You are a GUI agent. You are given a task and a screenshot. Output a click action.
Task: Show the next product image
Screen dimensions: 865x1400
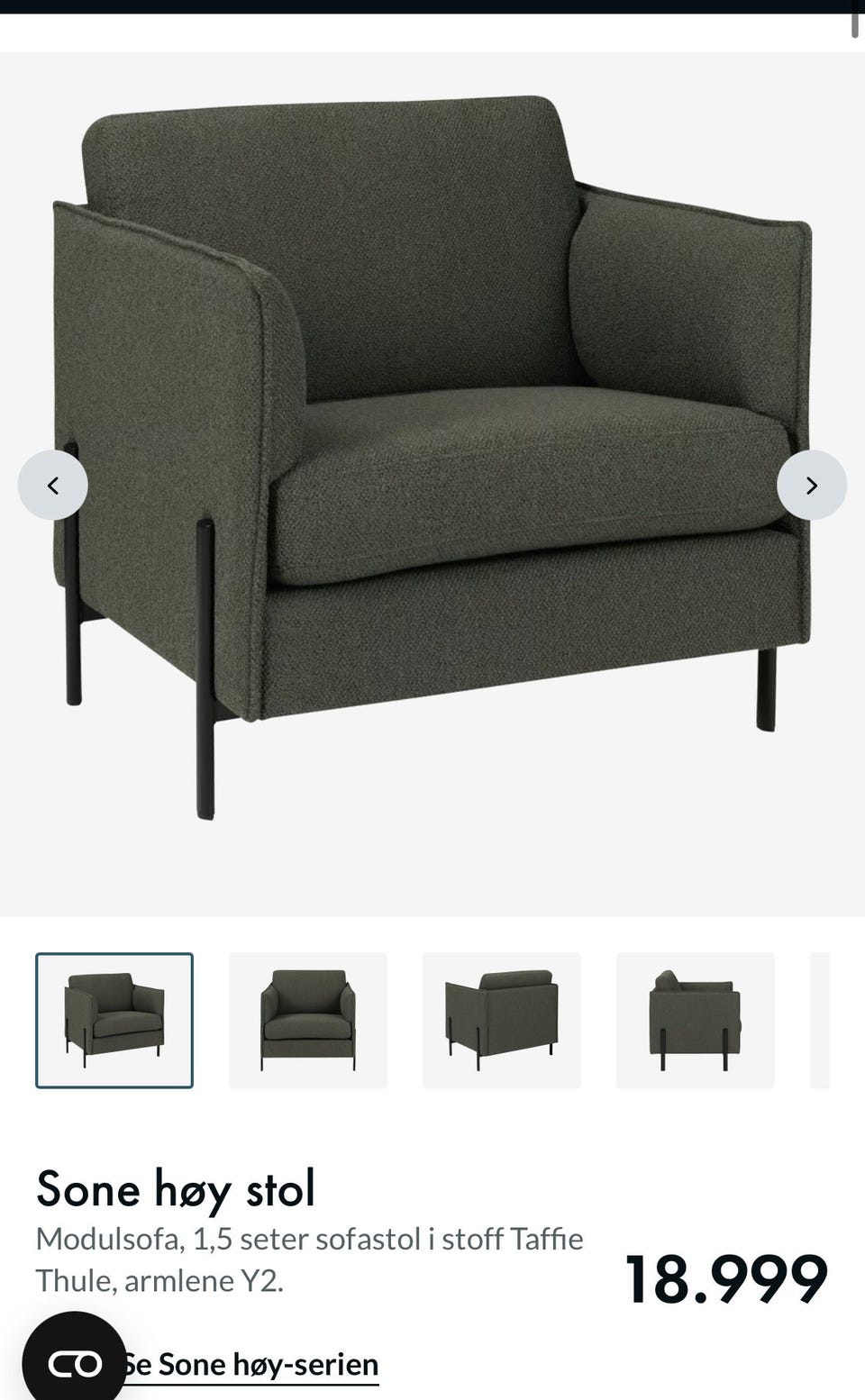click(812, 486)
